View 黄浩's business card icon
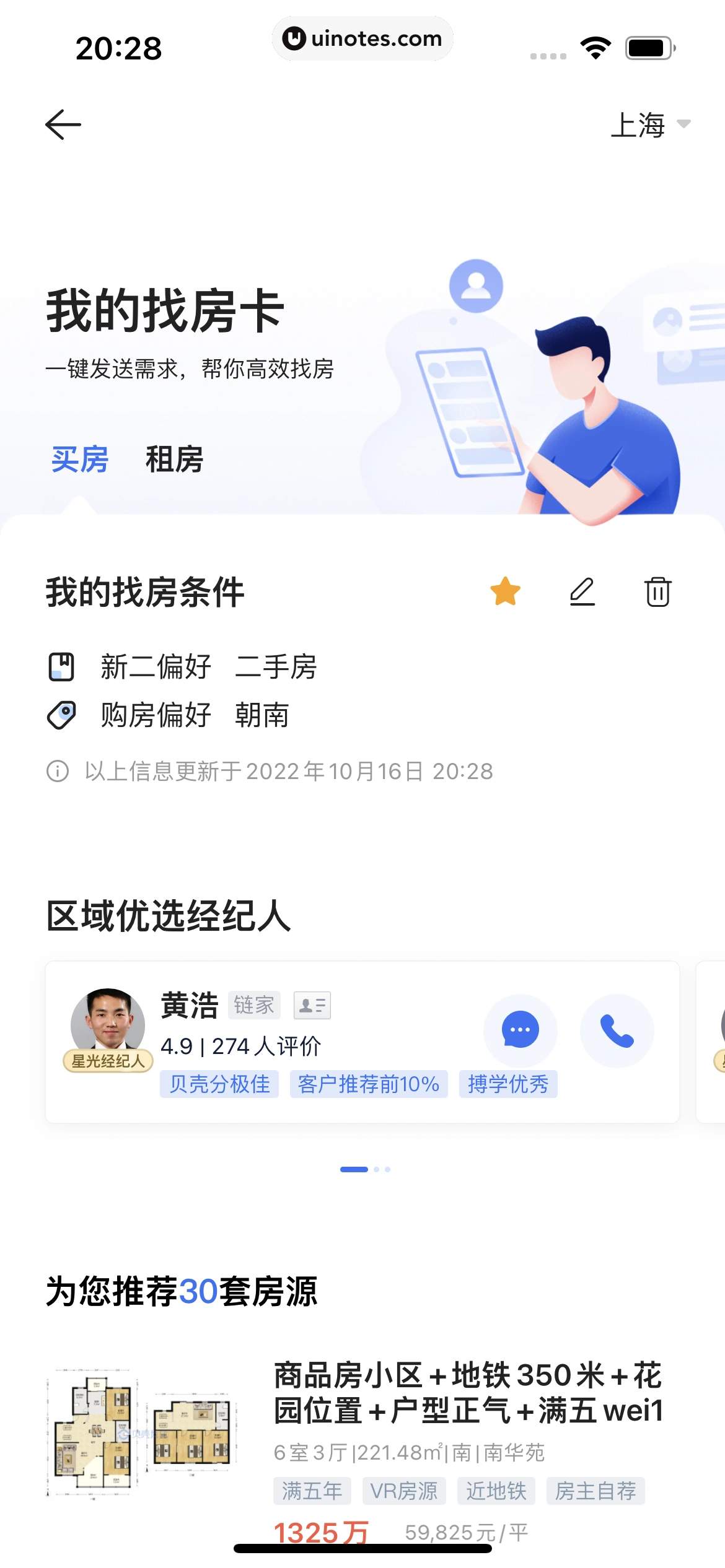 [x=312, y=1005]
